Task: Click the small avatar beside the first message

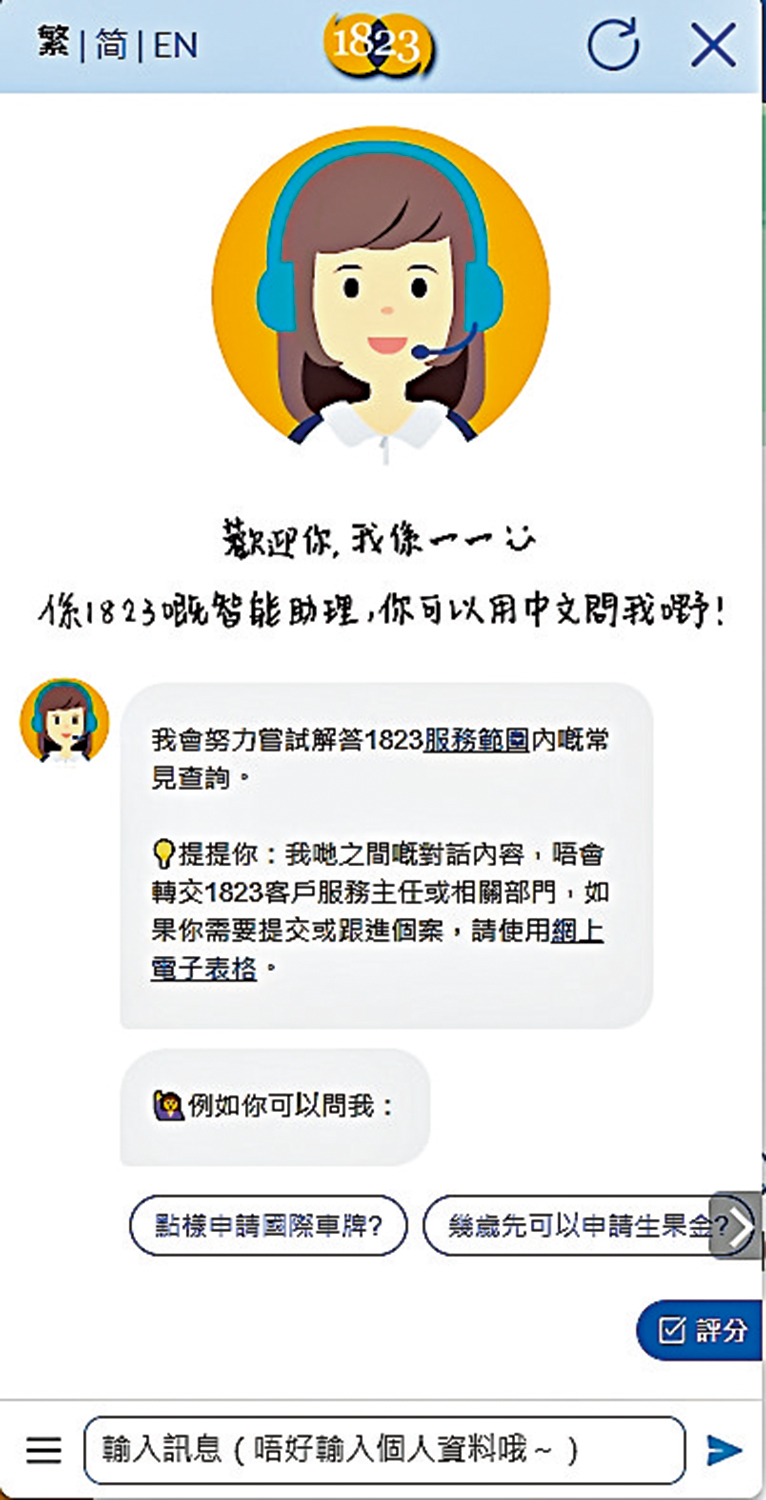Action: point(64,722)
